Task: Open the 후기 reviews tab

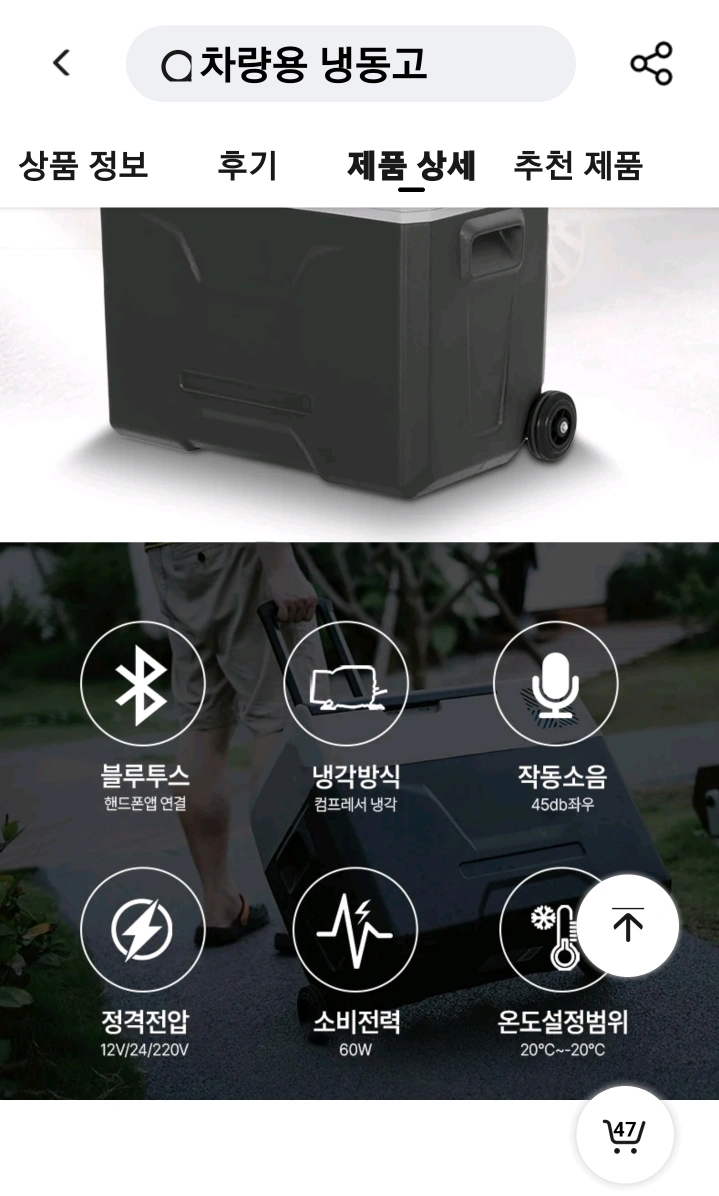Action: coord(247,165)
